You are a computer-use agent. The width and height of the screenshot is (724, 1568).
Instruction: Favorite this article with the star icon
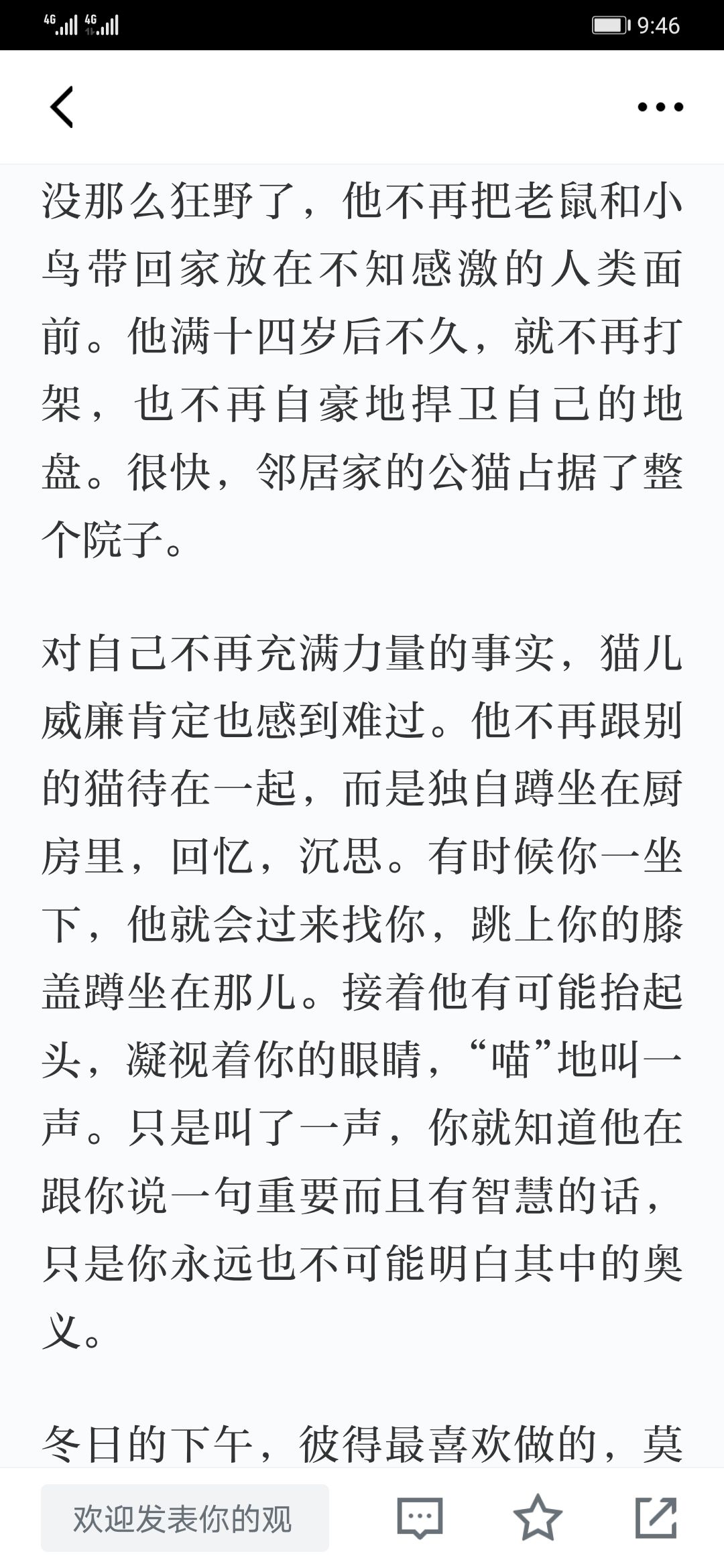[x=538, y=1518]
